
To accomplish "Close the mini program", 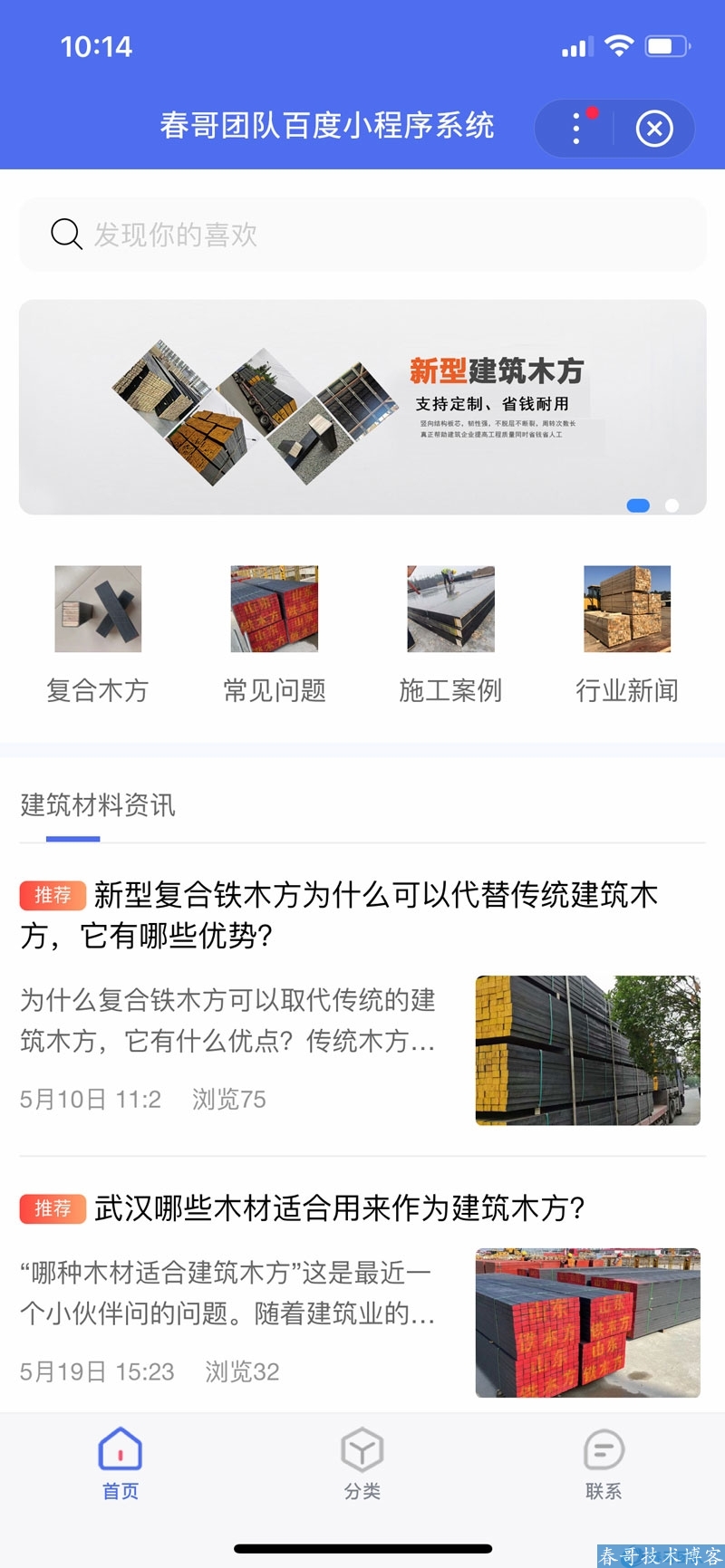I will (654, 129).
